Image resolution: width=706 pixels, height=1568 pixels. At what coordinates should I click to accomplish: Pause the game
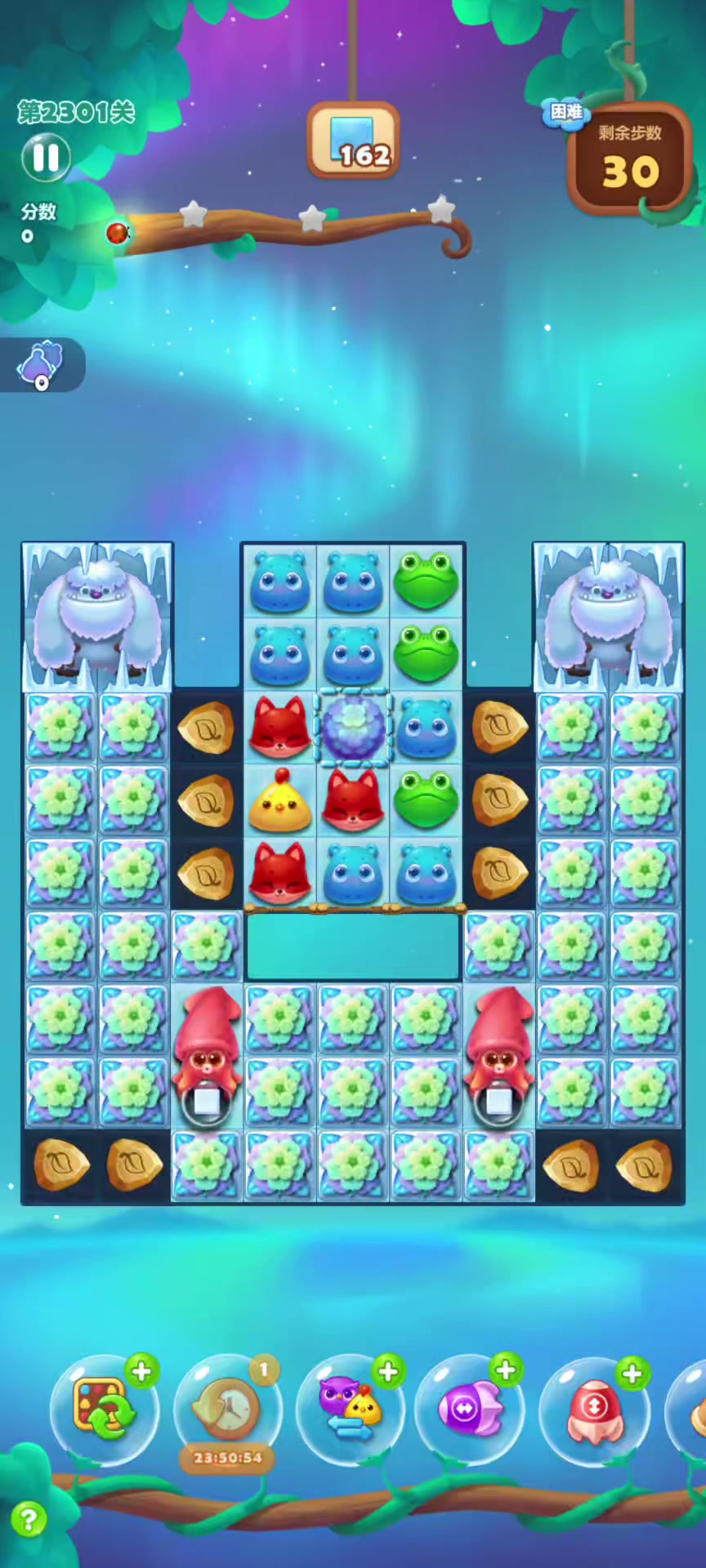tap(46, 157)
